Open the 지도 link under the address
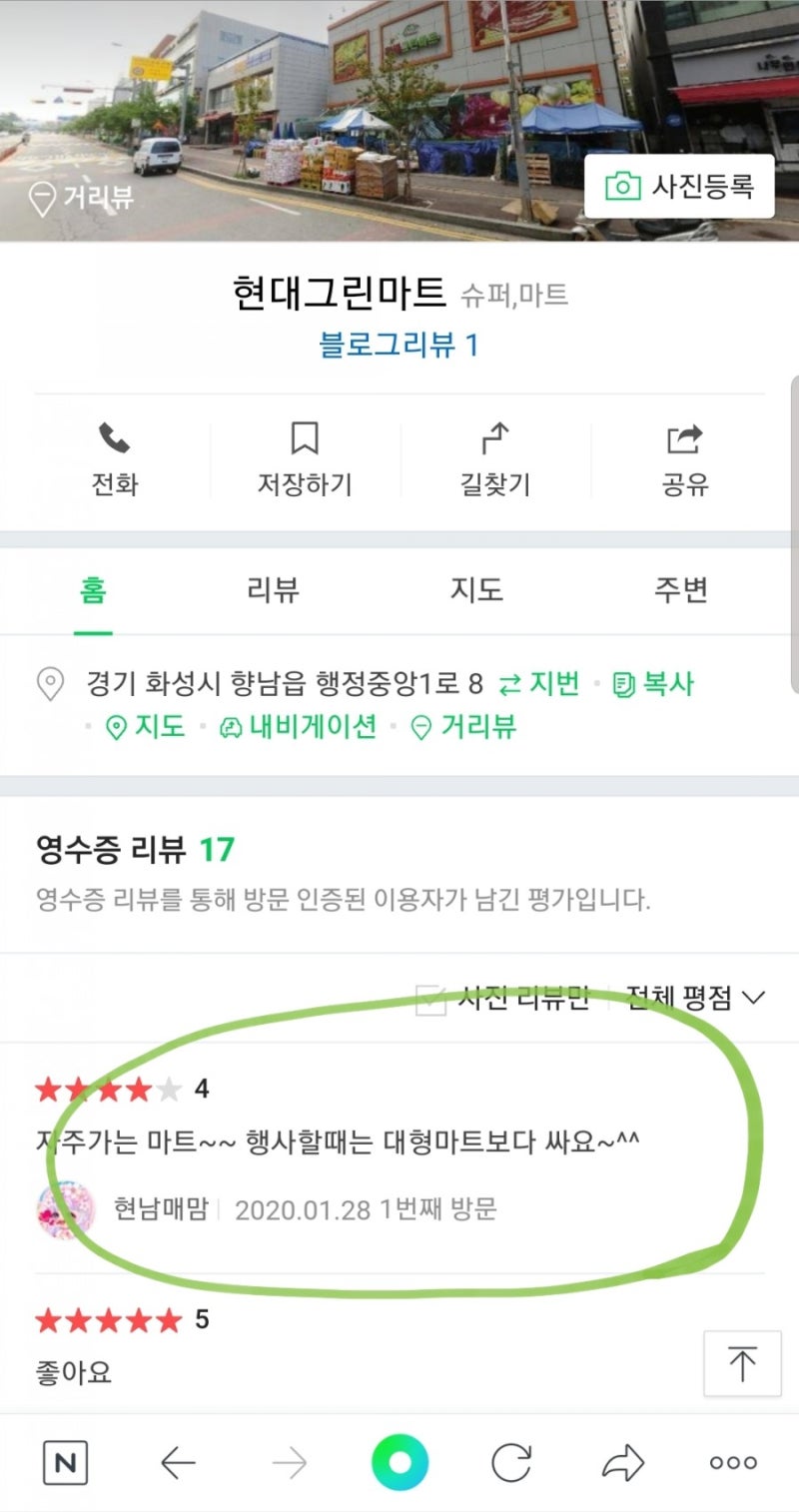This screenshot has height=1512, width=799. (146, 726)
